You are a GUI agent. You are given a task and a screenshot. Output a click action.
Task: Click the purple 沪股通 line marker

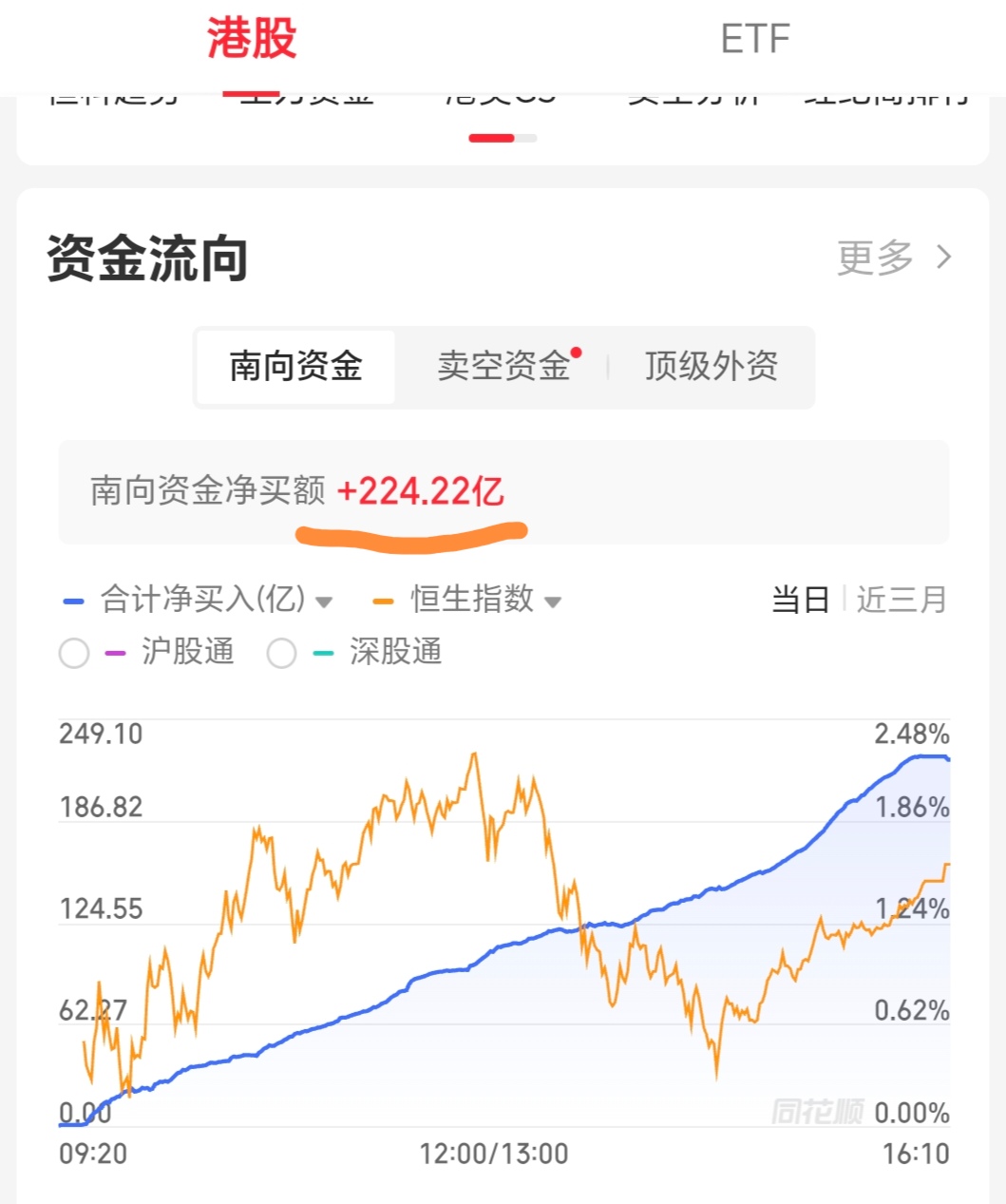pos(114,653)
